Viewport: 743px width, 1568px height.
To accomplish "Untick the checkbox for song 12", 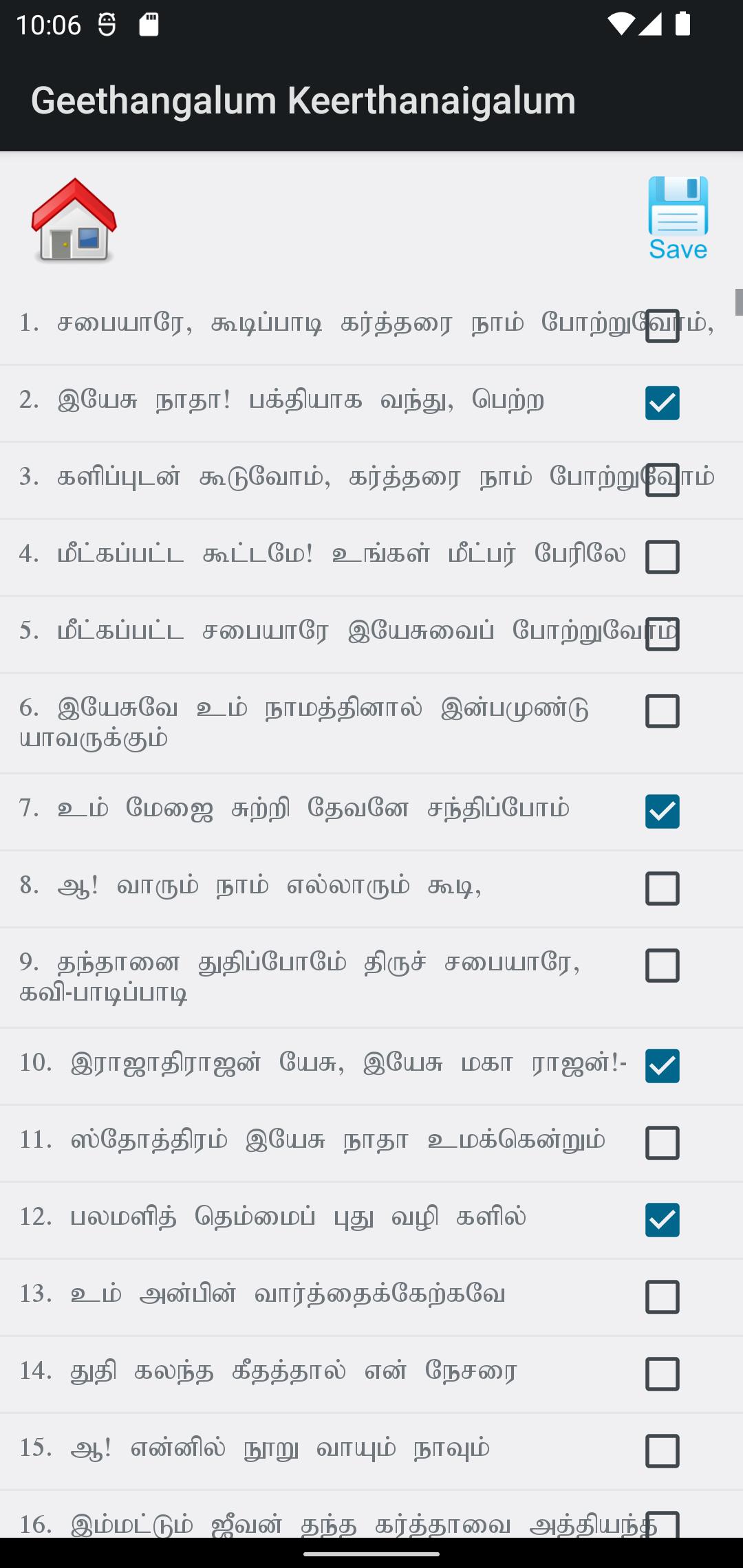I will click(x=663, y=1220).
